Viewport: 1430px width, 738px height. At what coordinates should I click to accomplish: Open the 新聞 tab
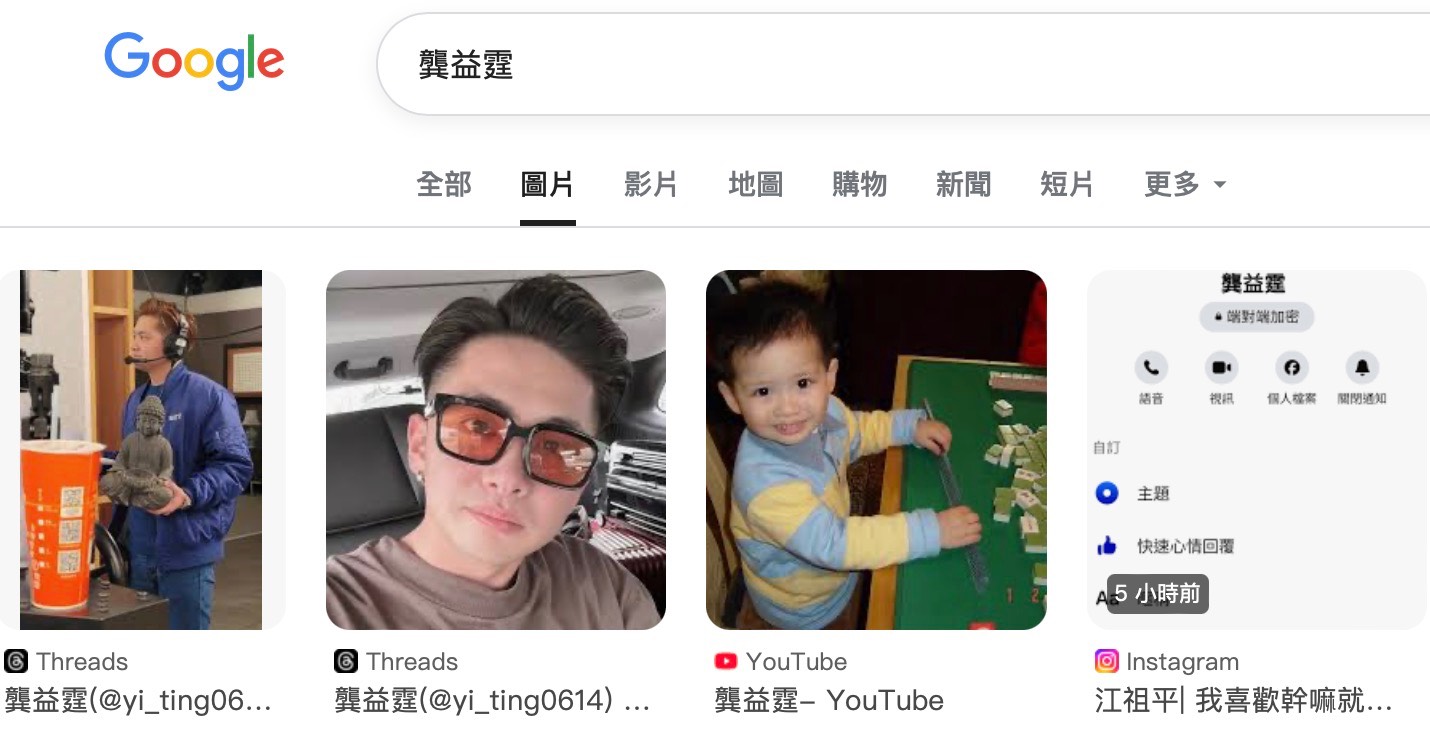pyautogui.click(x=963, y=185)
